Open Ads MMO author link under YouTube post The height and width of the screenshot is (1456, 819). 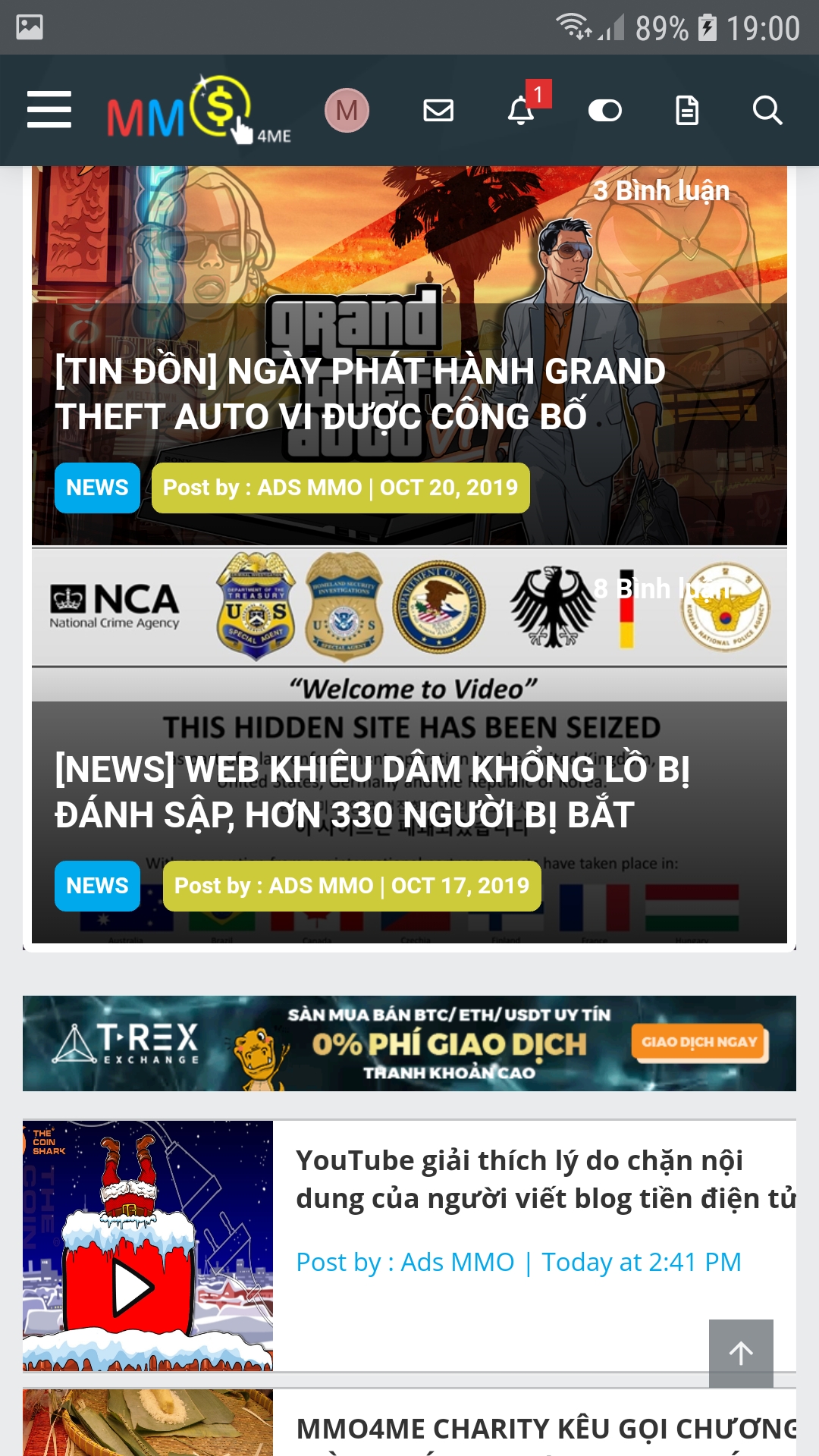tap(457, 1262)
